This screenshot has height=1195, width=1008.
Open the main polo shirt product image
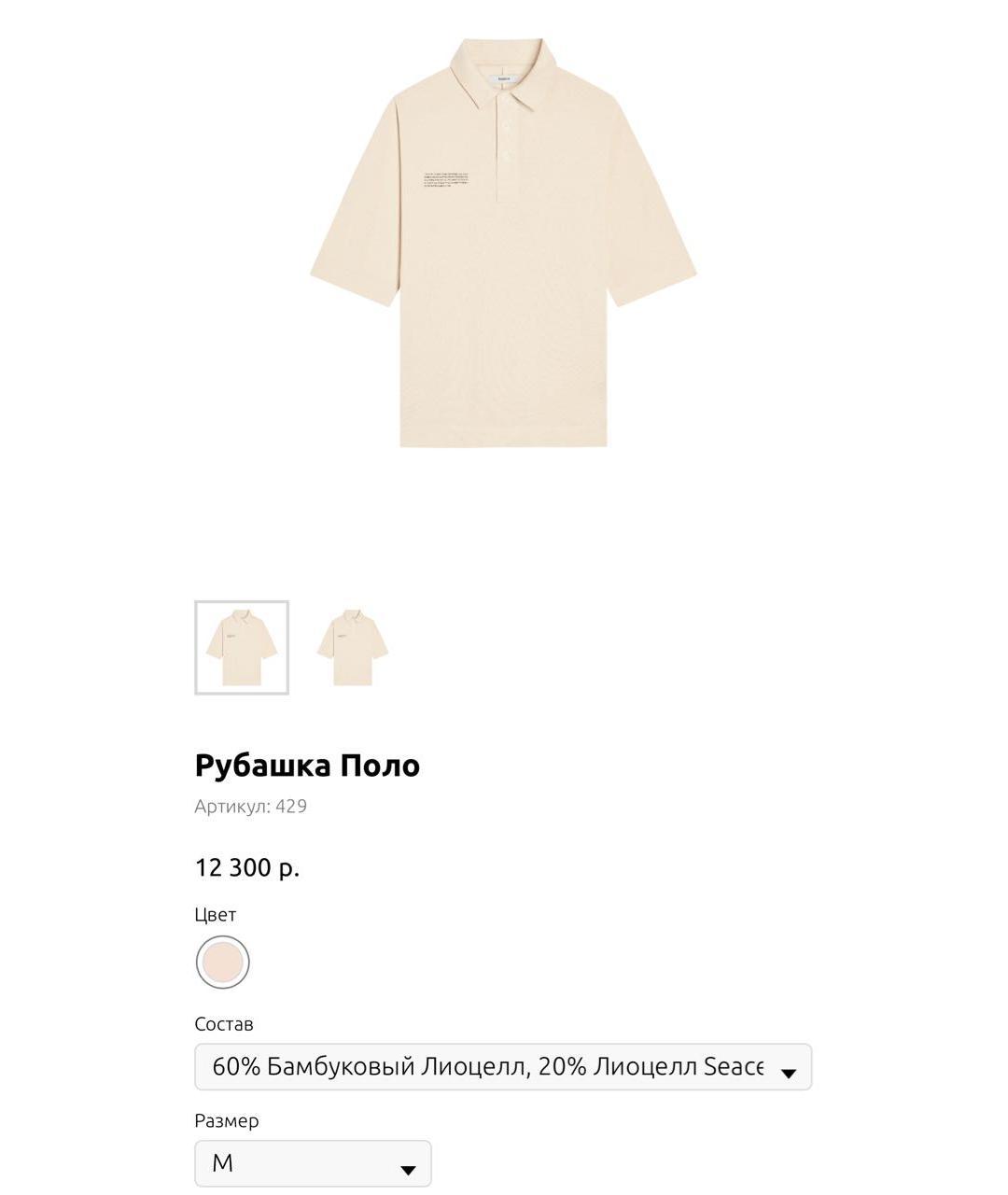point(503,243)
